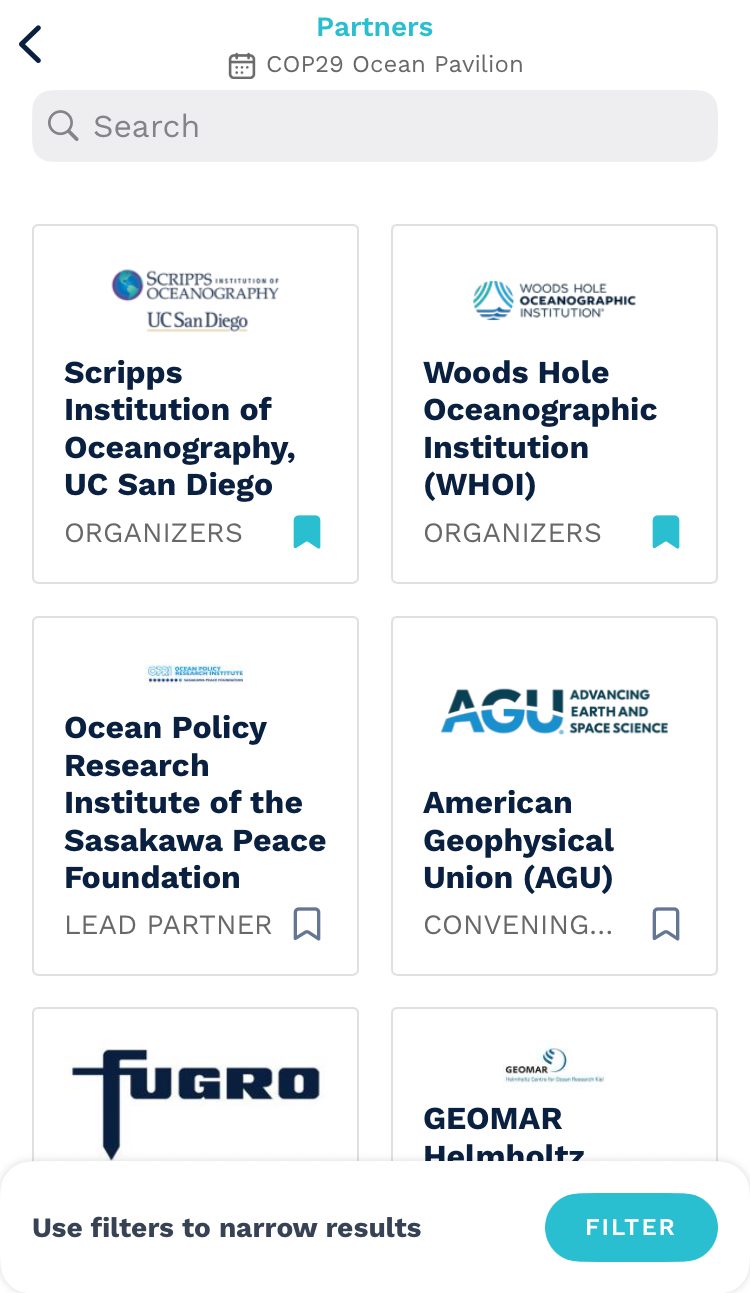
Task: Bookmark the Ocean Policy Research Institute partner
Action: (x=307, y=924)
